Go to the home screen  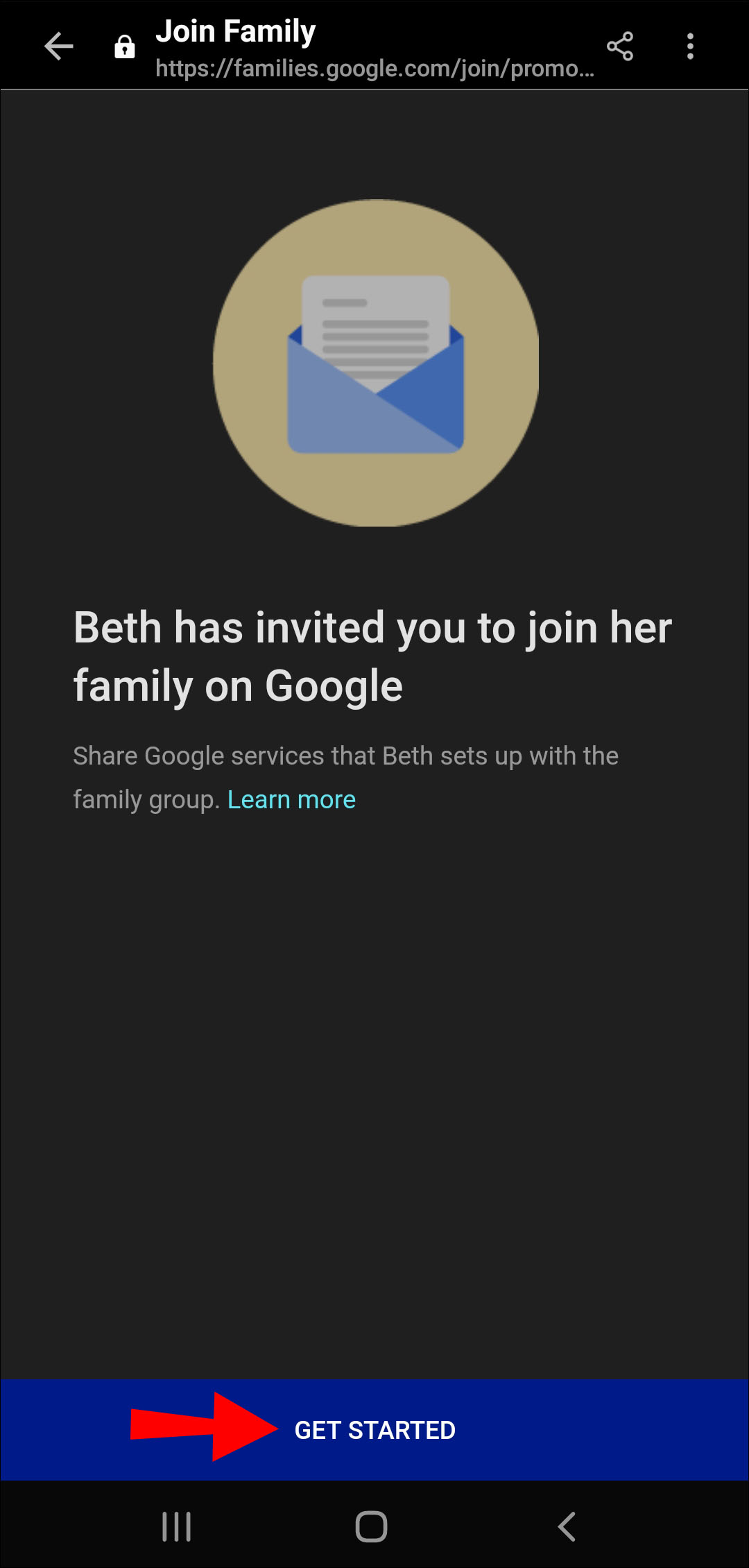pyautogui.click(x=371, y=1526)
